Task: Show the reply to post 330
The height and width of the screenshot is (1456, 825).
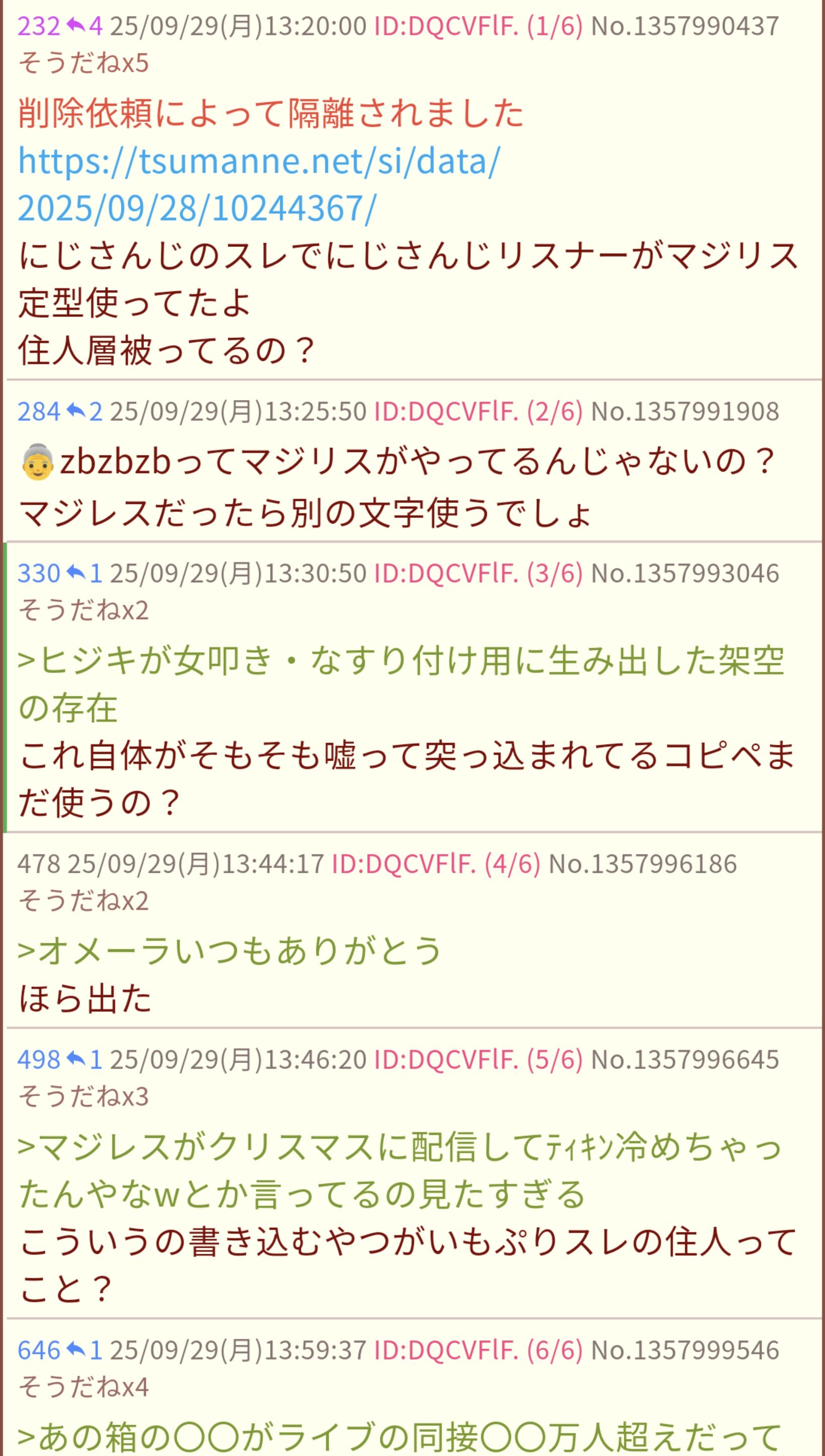Action: [x=85, y=573]
